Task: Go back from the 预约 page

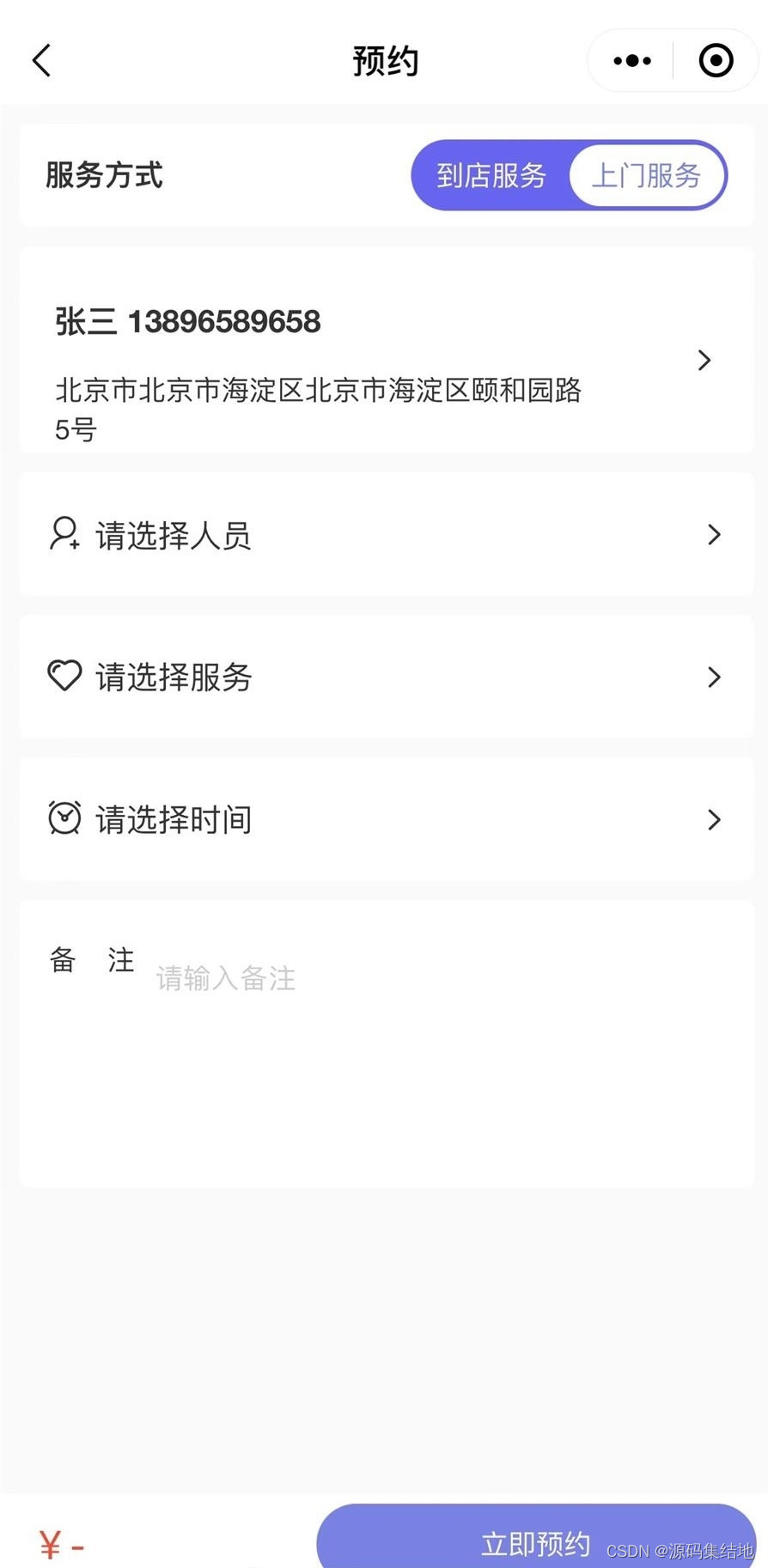Action: (x=41, y=60)
